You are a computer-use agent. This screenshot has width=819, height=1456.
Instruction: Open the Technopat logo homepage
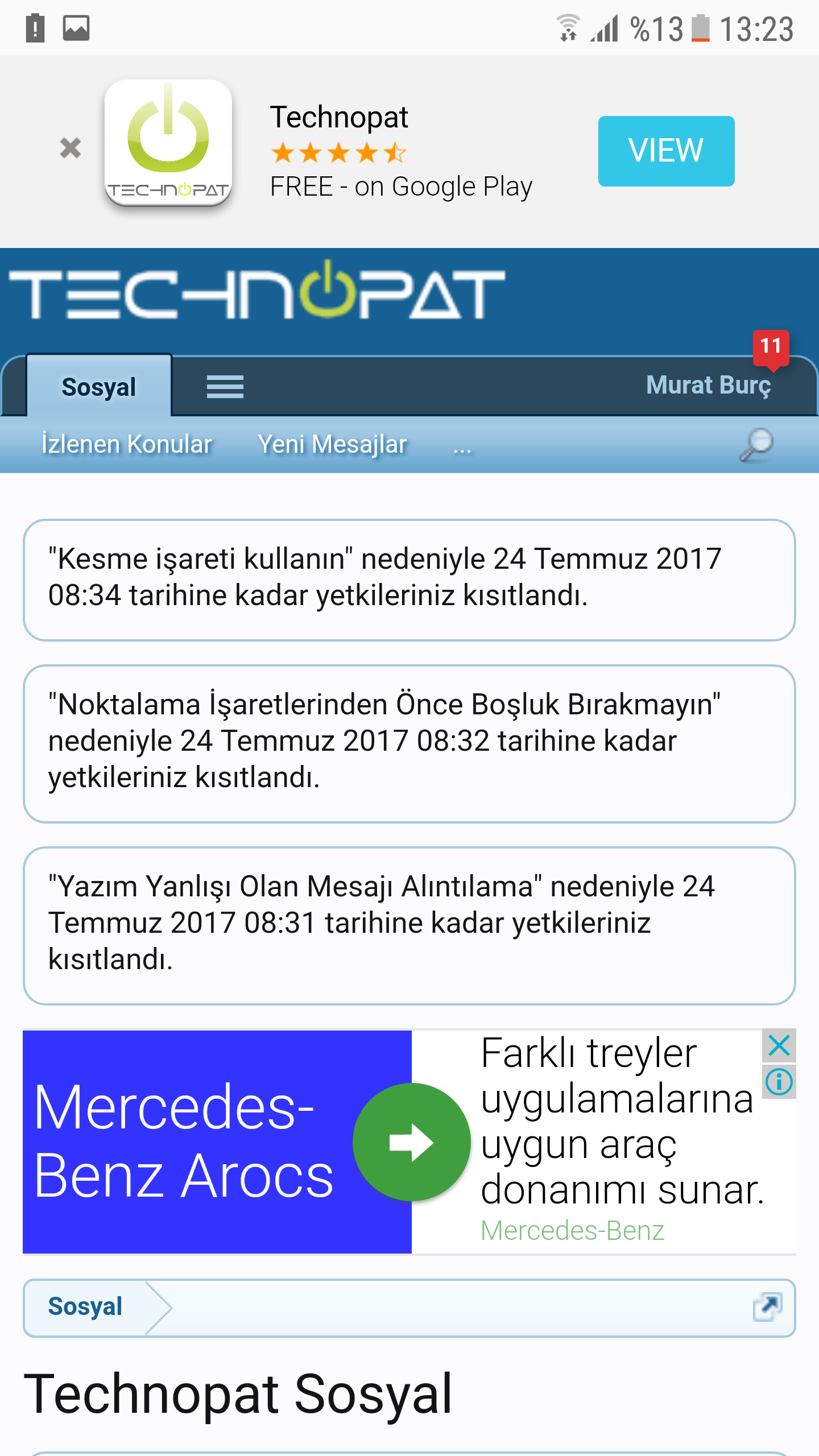(x=257, y=291)
